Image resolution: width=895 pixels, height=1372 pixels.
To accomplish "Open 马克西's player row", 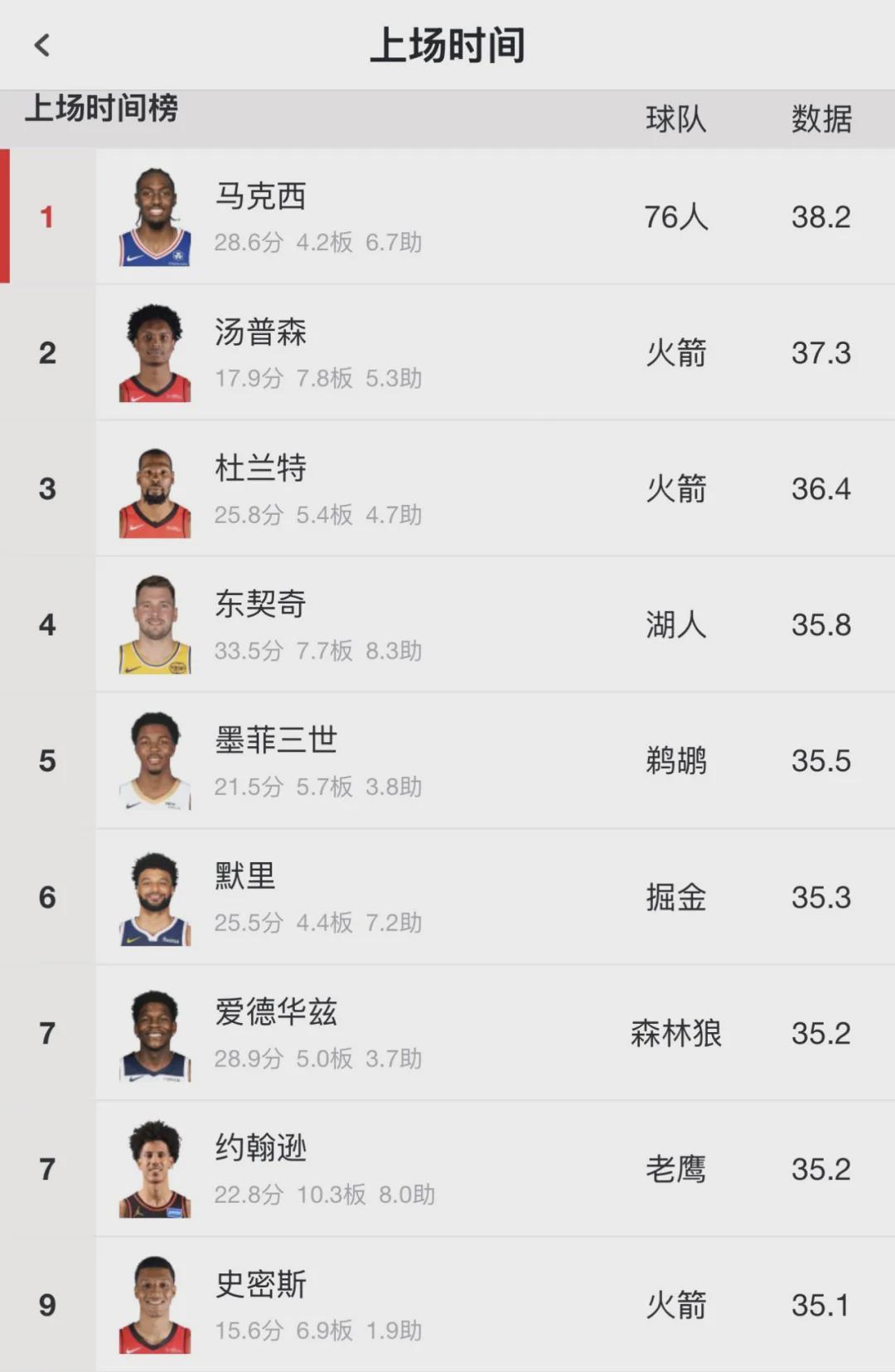I will (x=447, y=217).
